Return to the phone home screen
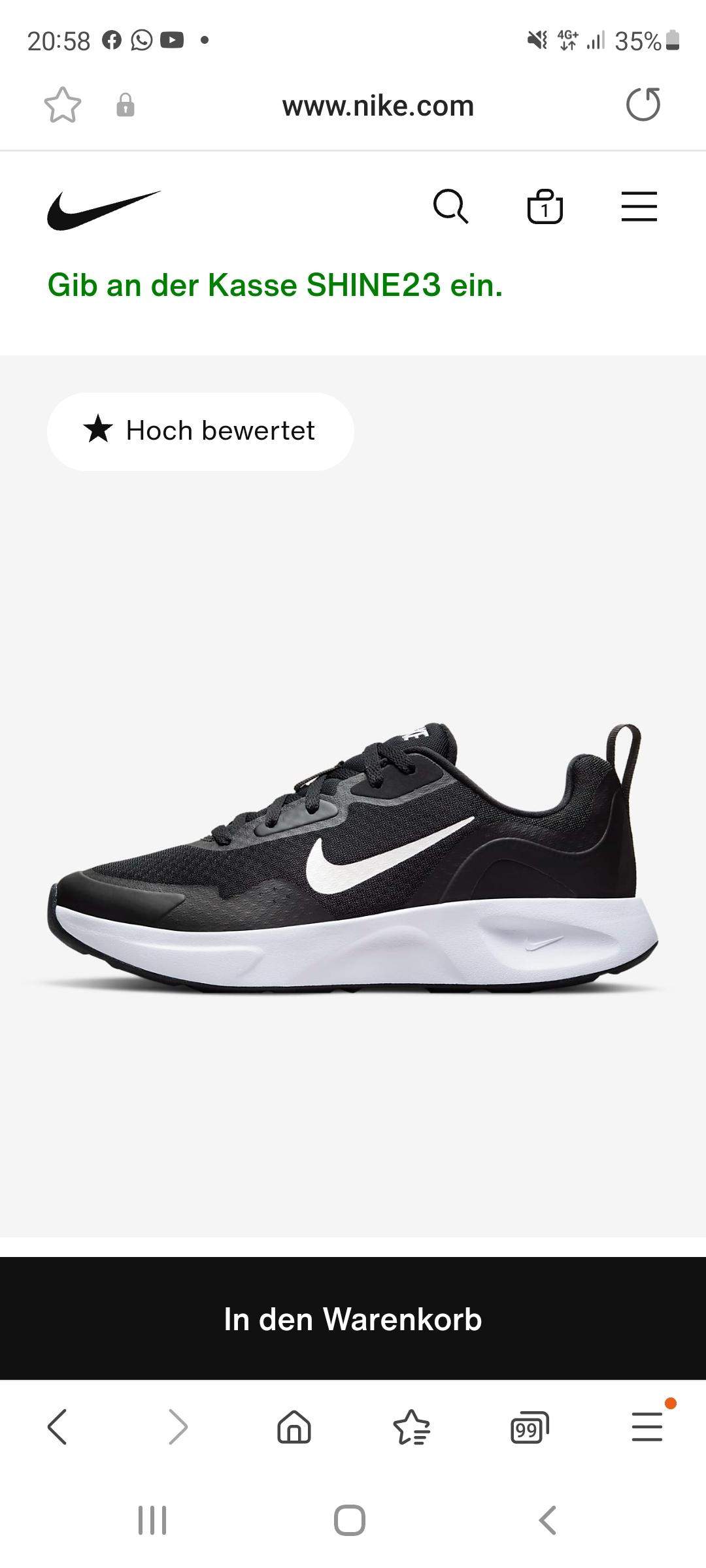 [350, 1520]
